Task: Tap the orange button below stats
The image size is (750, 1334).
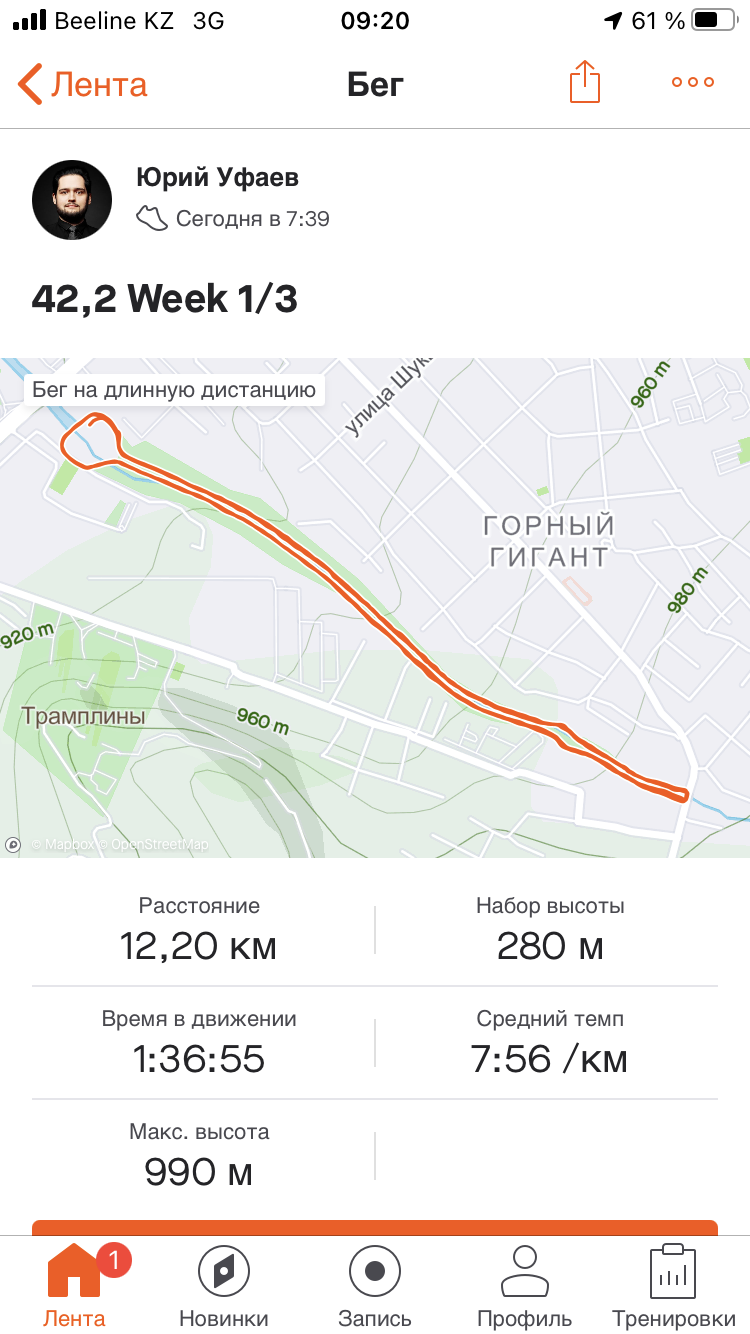Action: (x=375, y=1228)
